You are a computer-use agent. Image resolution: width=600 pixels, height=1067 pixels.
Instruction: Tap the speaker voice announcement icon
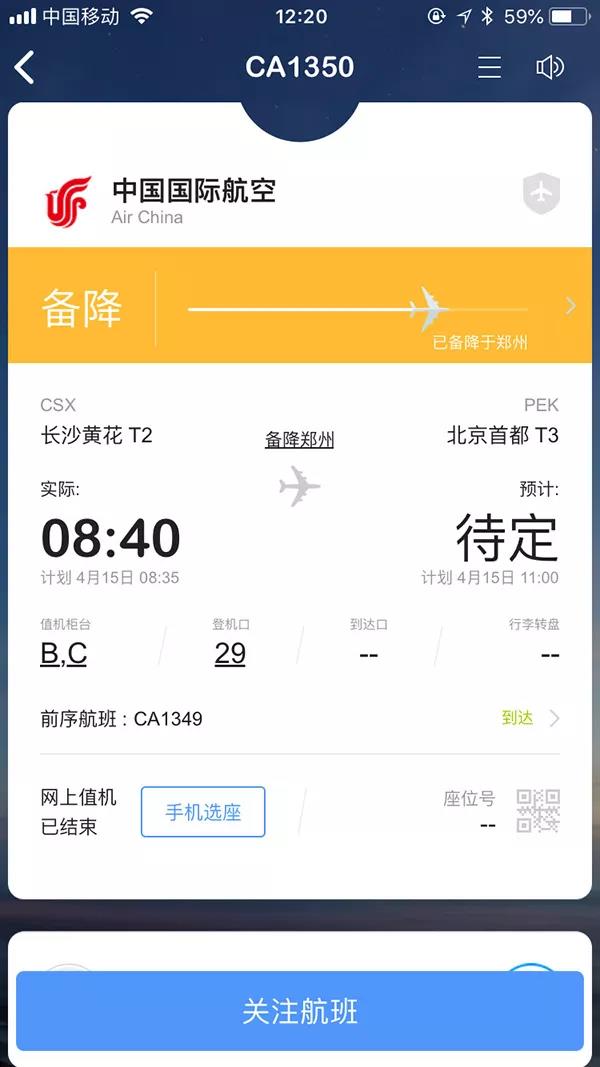pos(549,67)
